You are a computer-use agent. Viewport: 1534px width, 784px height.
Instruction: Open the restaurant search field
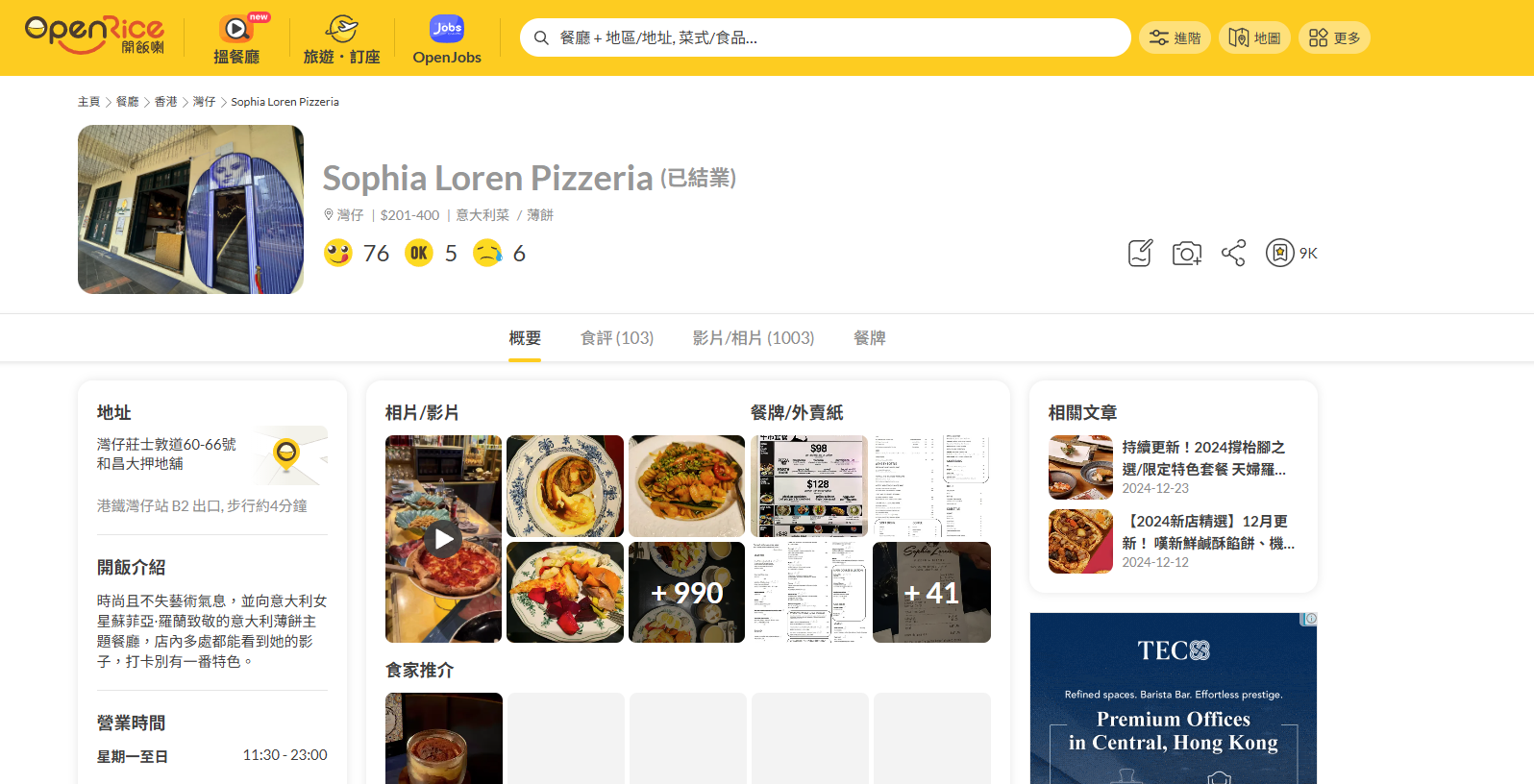point(825,37)
